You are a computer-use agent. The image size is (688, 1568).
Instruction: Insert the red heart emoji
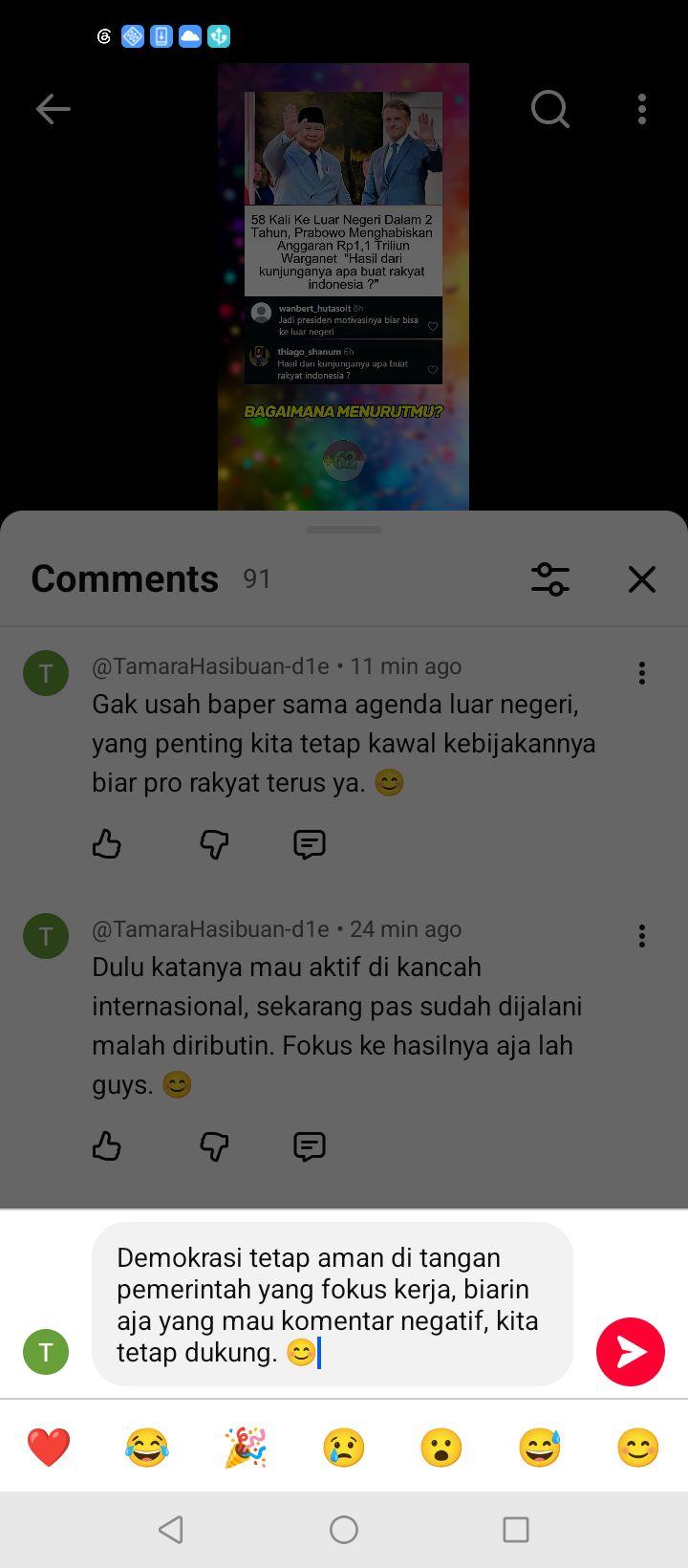49,1448
